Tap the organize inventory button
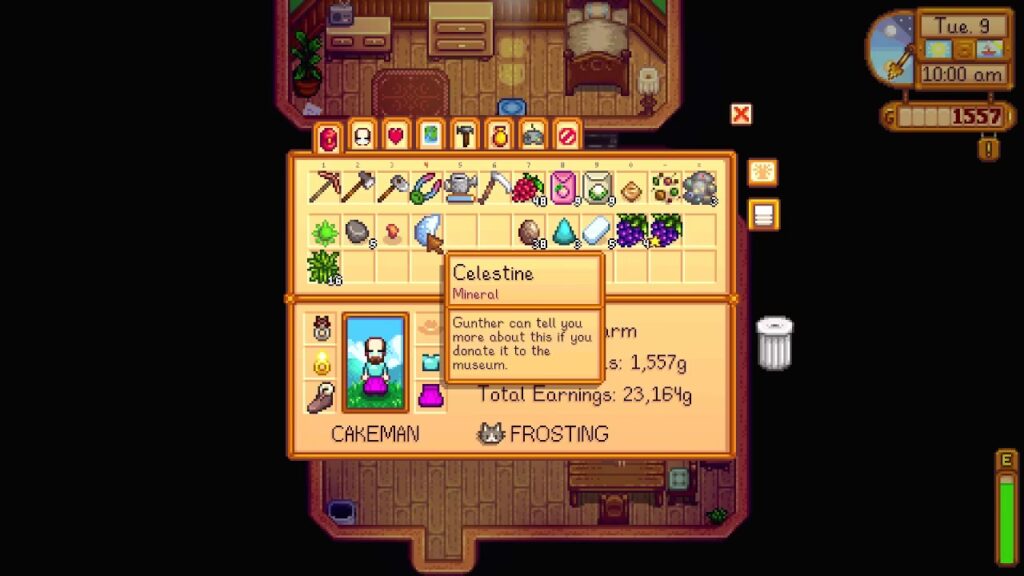The width and height of the screenshot is (1024, 576). 763,215
